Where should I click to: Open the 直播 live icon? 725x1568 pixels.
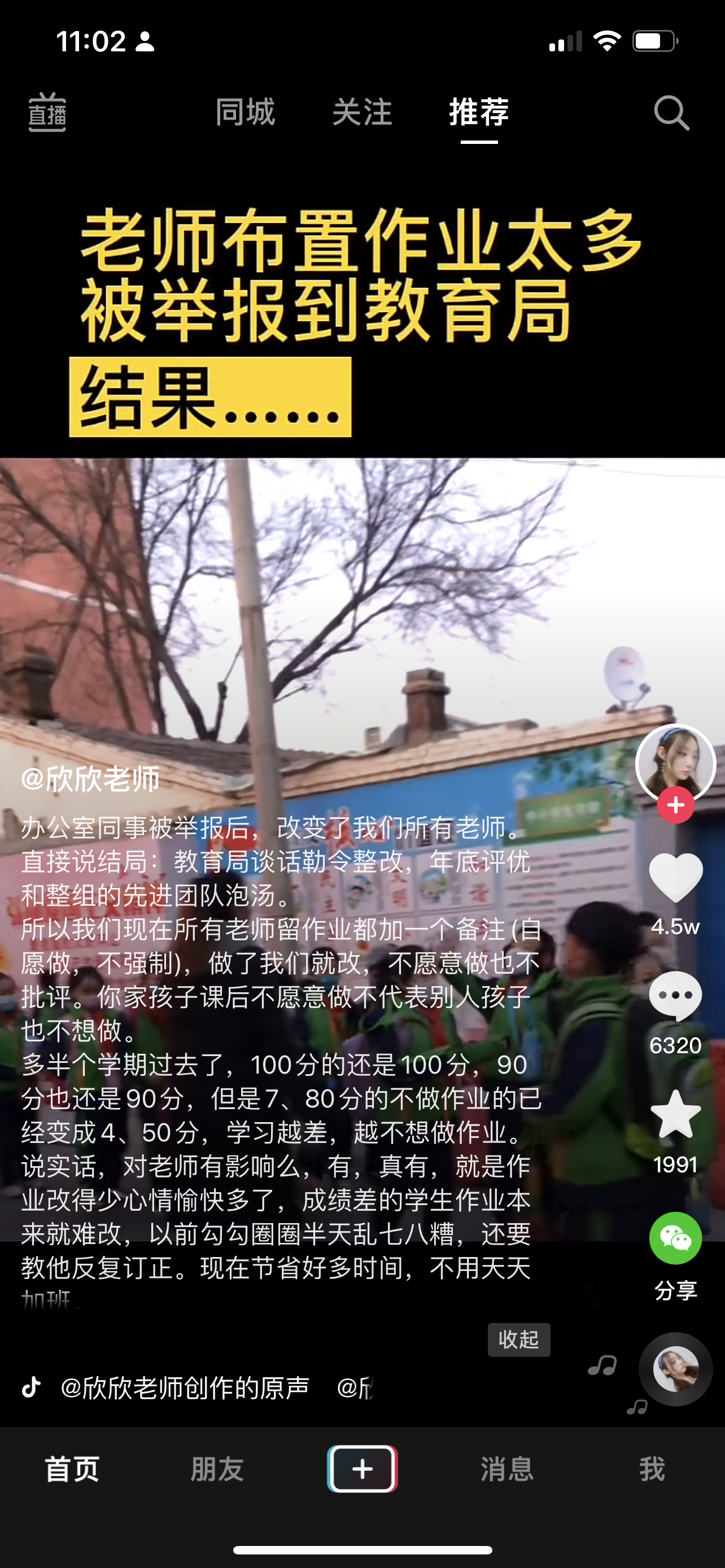[x=47, y=113]
